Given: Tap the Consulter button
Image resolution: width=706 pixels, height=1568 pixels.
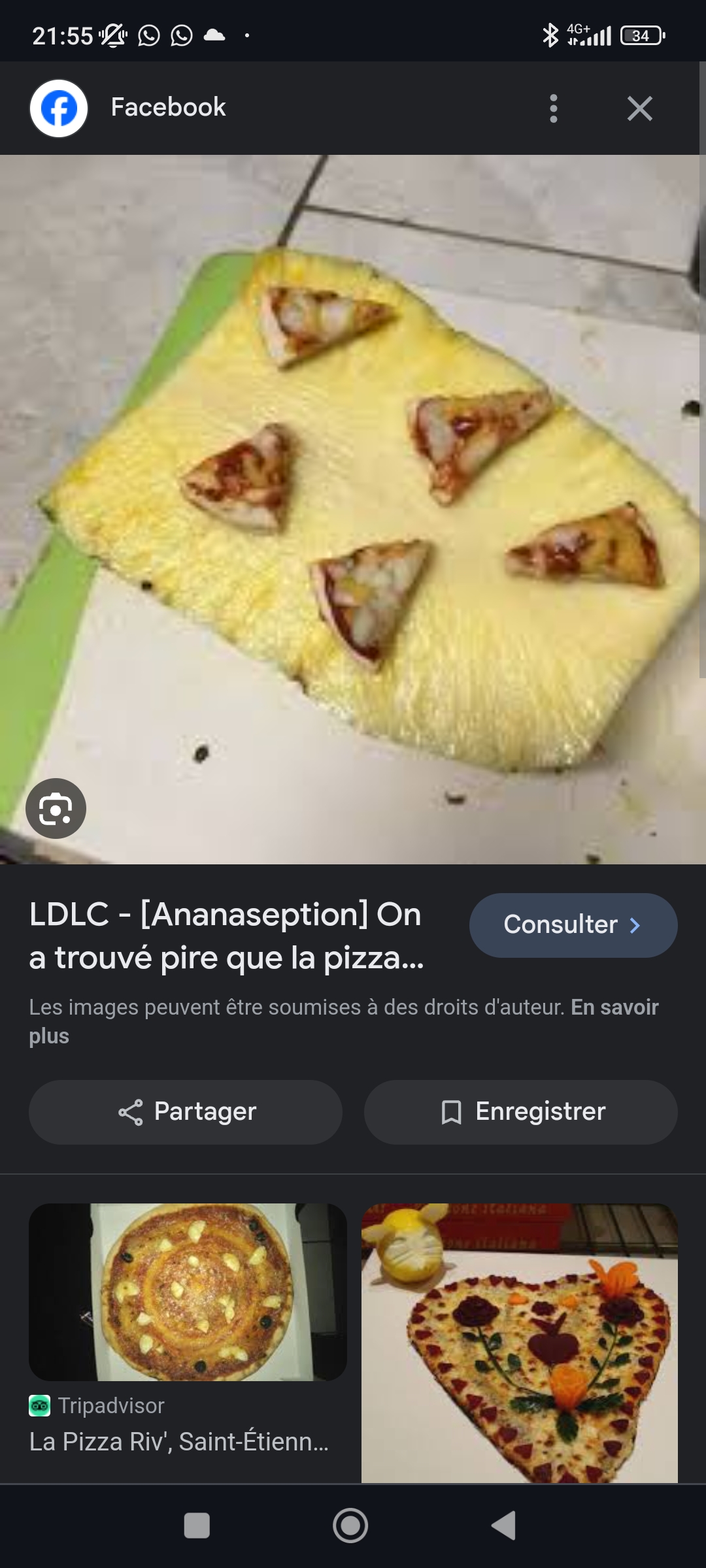Looking at the screenshot, I should pyautogui.click(x=573, y=925).
